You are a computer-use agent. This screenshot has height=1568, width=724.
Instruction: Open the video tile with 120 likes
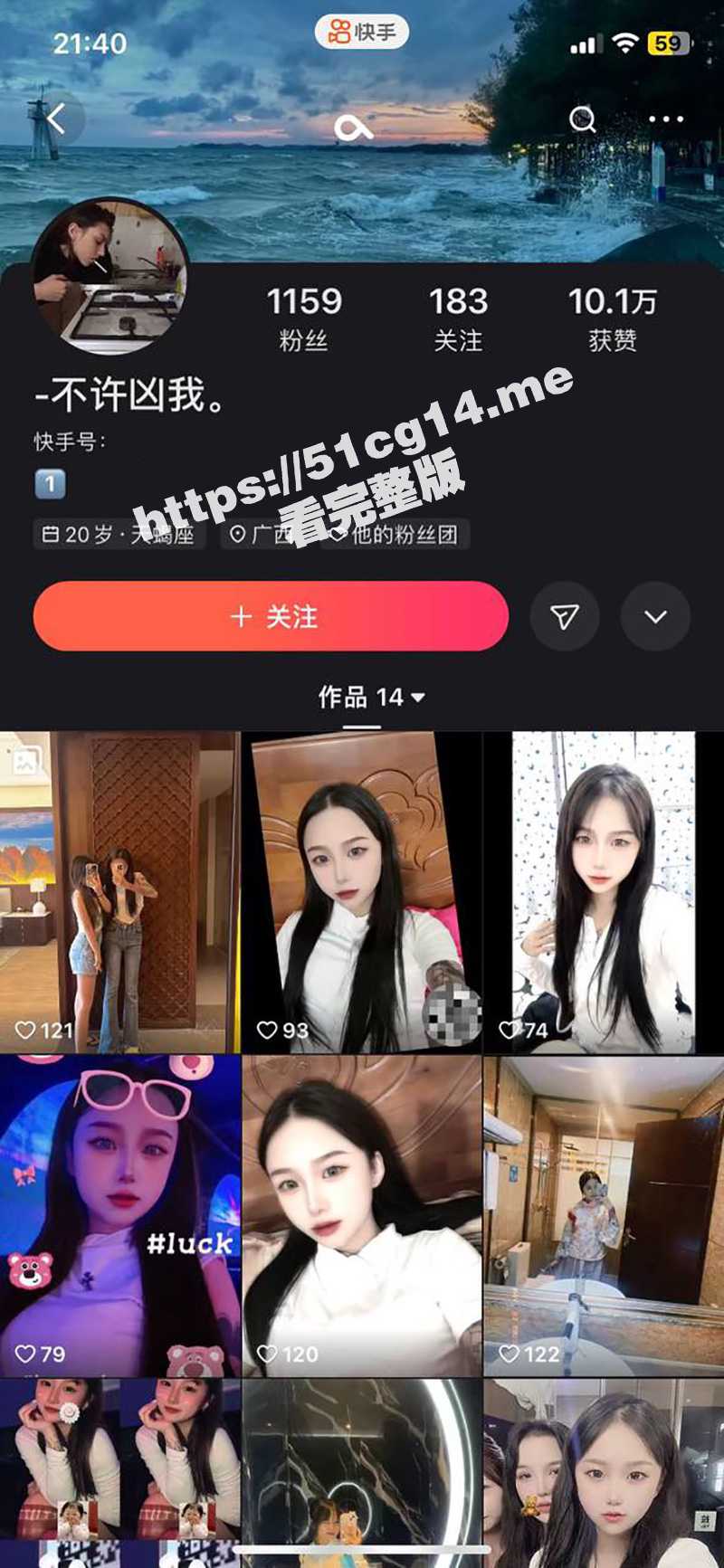[x=362, y=1215]
